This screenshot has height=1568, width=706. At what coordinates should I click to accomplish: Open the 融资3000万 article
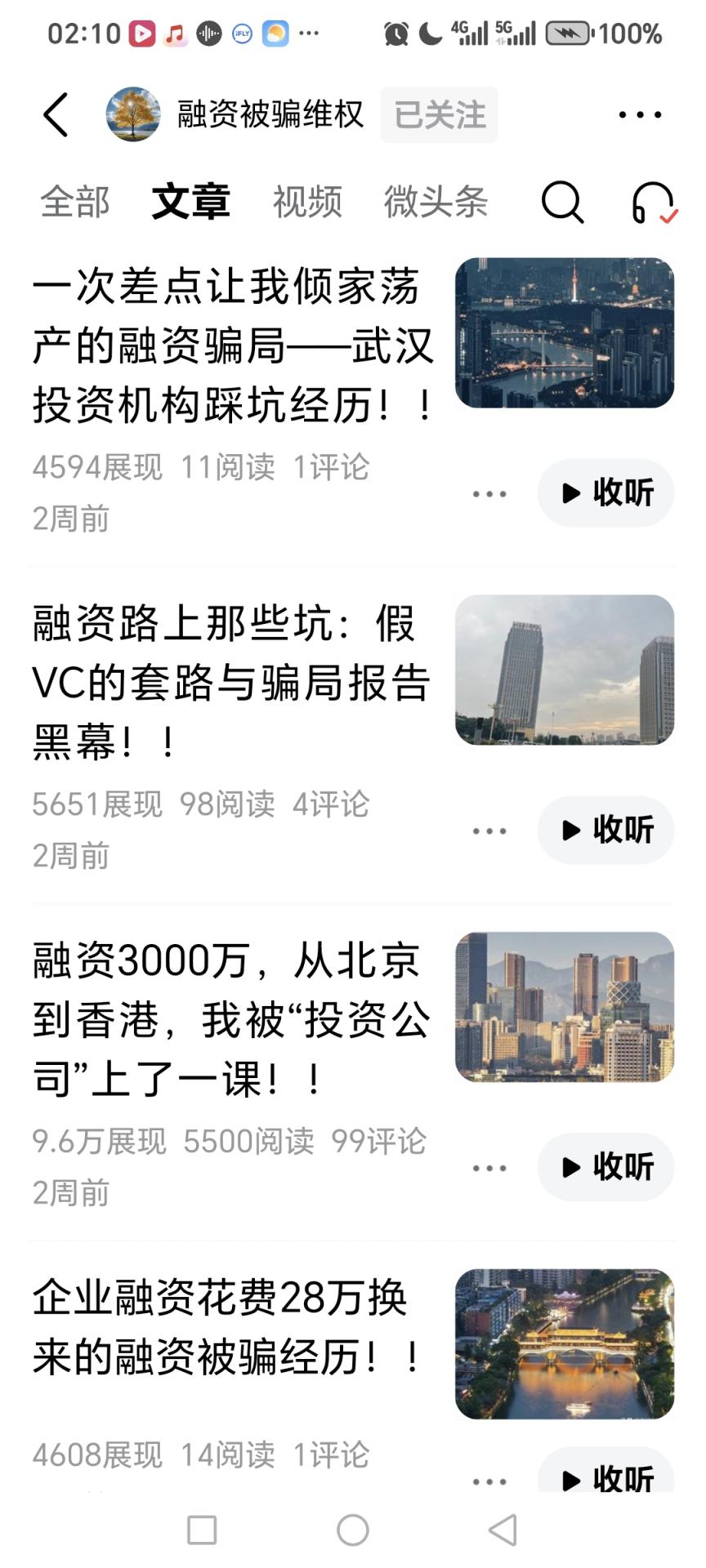coord(233,1019)
